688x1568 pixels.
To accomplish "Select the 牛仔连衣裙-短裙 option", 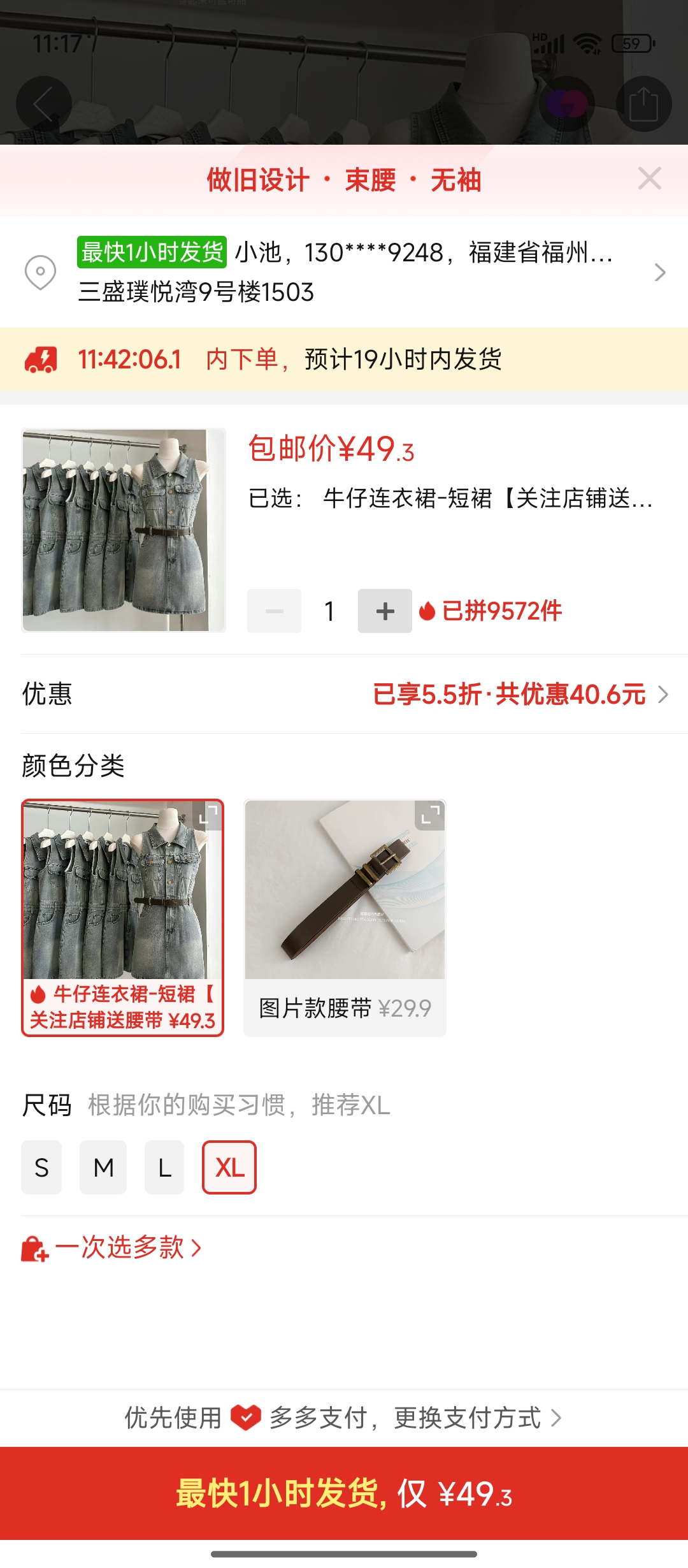I will [x=122, y=918].
